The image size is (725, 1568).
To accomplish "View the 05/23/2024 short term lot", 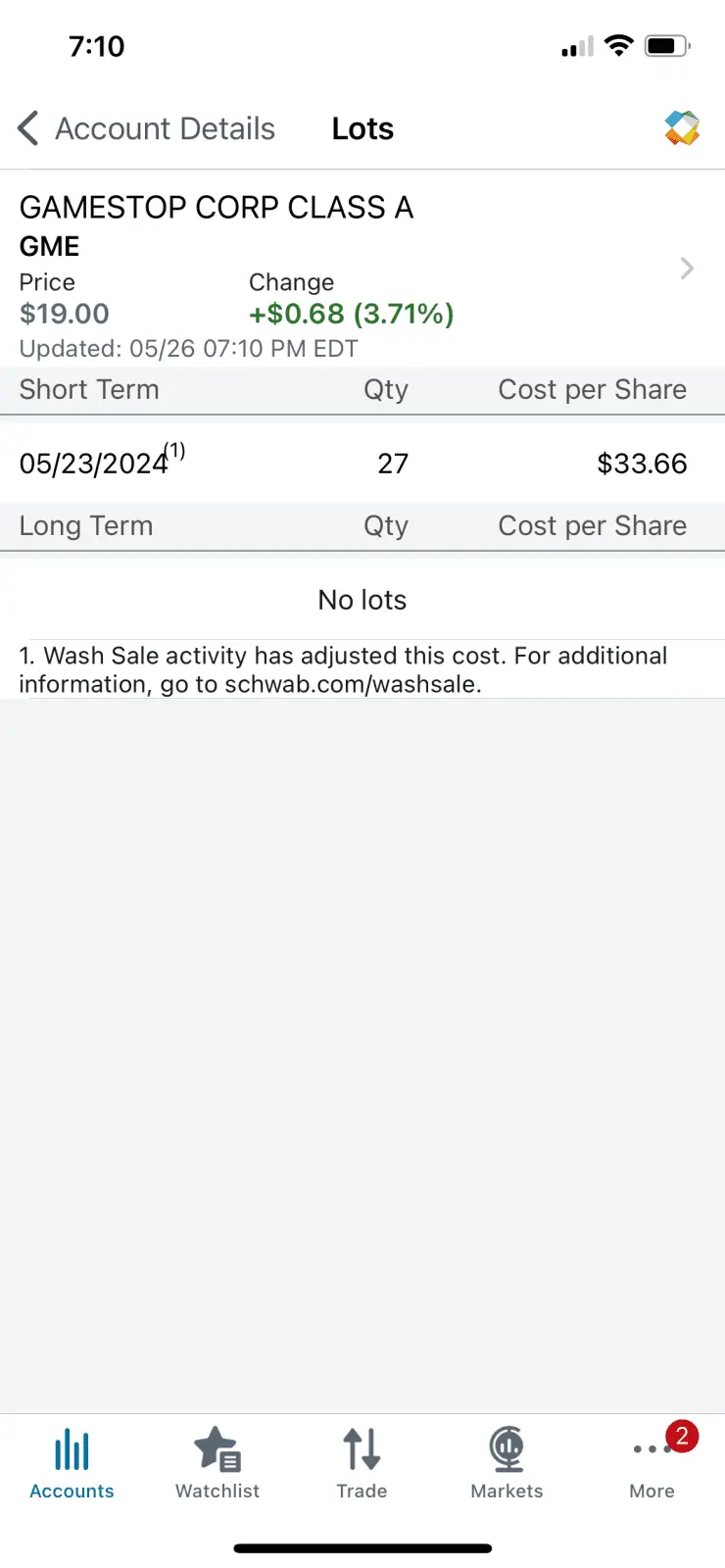I will (353, 463).
